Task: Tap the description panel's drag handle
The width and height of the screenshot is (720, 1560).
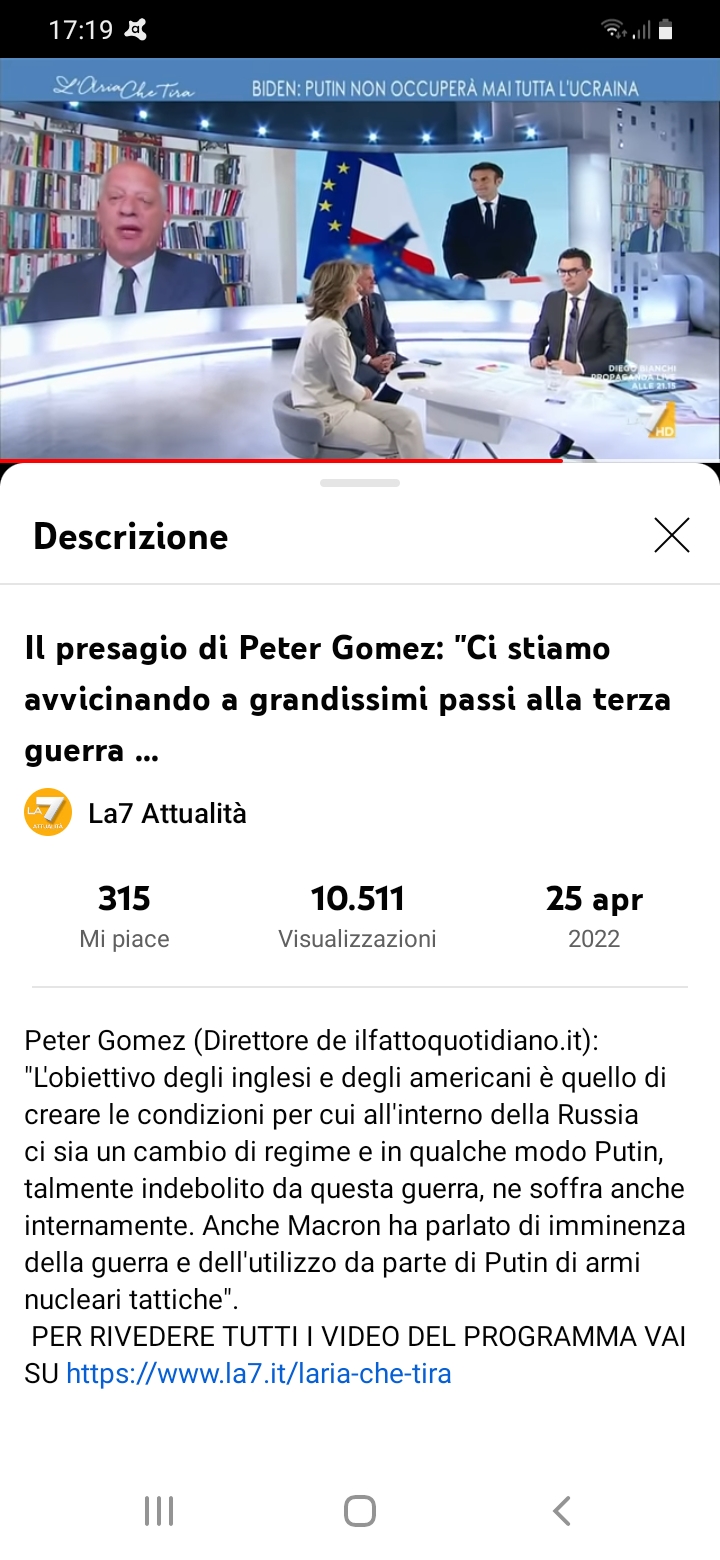Action: point(360,483)
